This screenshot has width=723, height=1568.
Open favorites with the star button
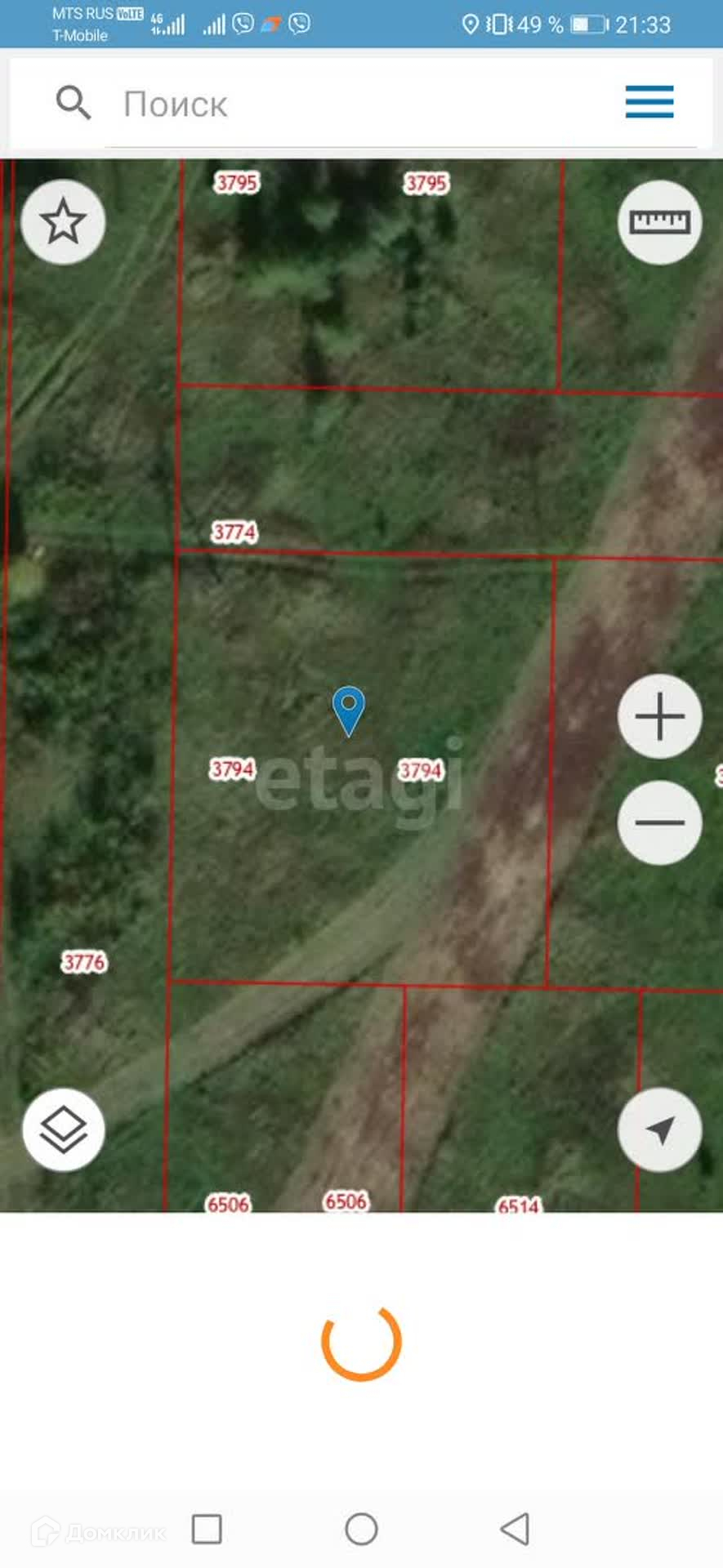[63, 222]
